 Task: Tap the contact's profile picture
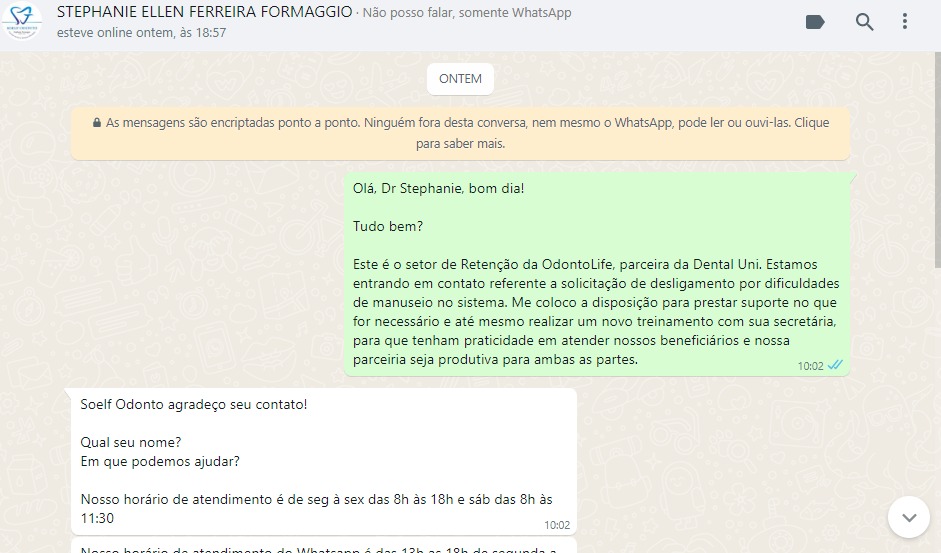(x=23, y=22)
